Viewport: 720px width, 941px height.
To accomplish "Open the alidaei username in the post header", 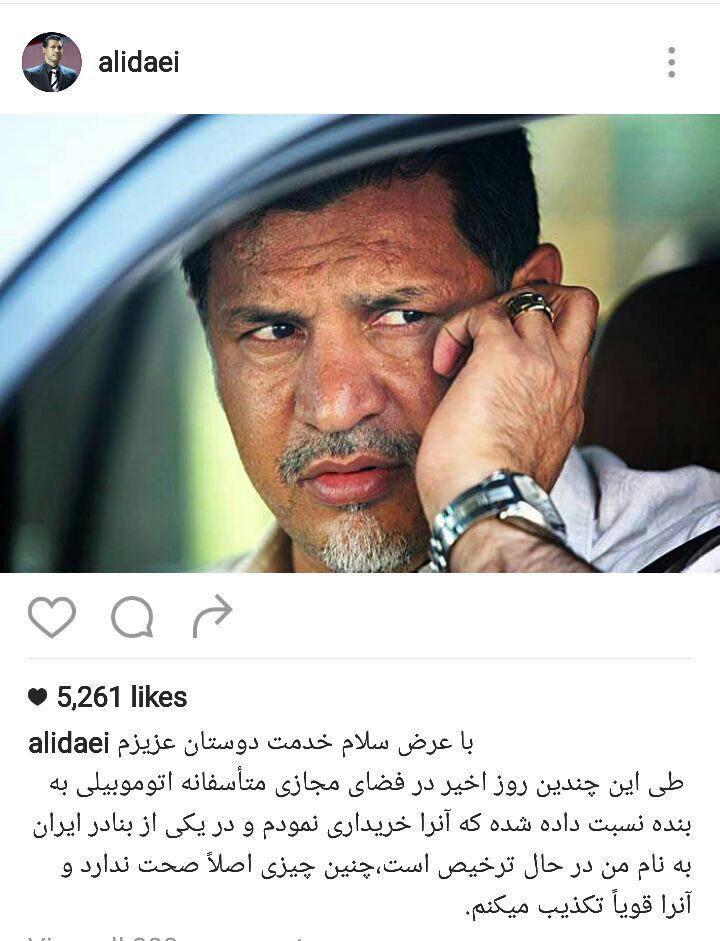I will click(139, 63).
